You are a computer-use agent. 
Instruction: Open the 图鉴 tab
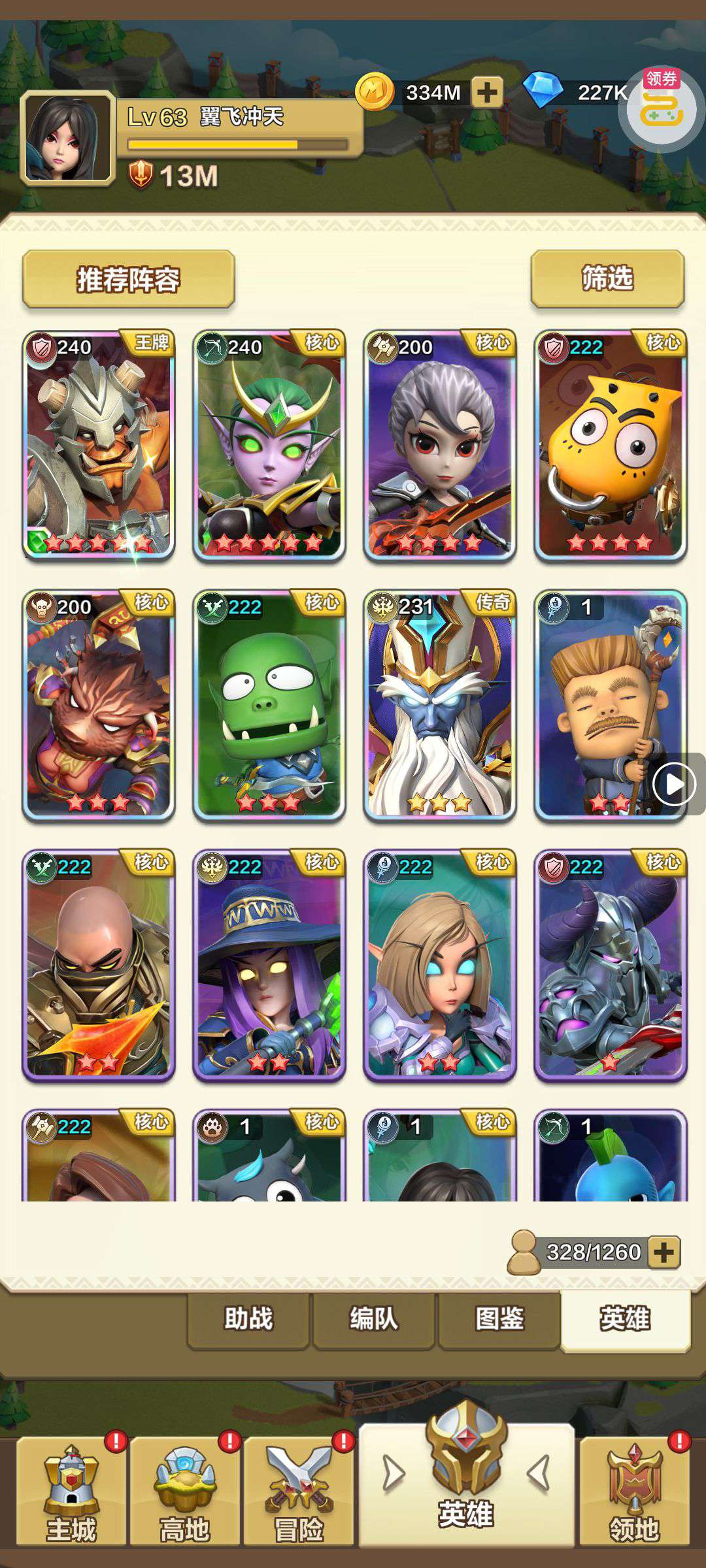499,1318
